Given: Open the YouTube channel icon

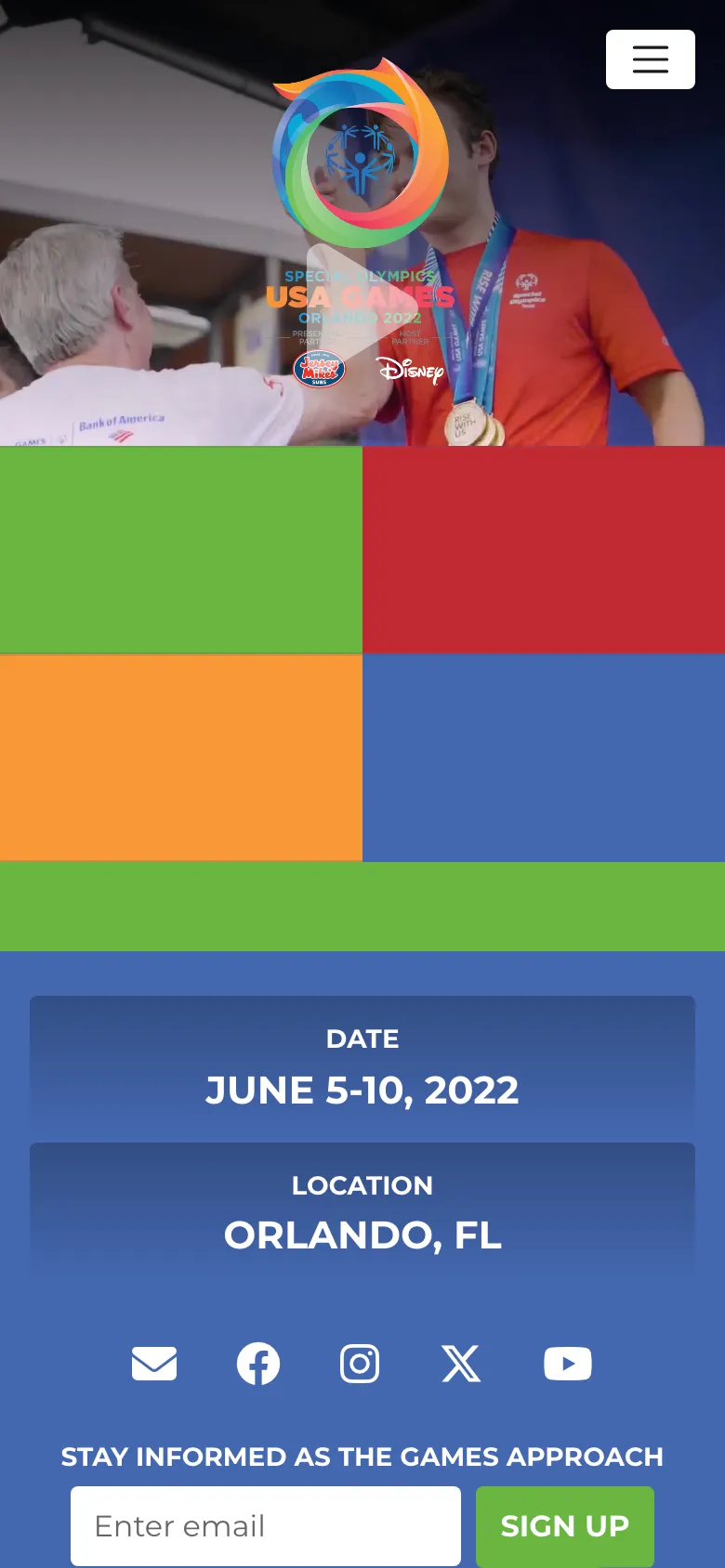Looking at the screenshot, I should pos(567,1363).
